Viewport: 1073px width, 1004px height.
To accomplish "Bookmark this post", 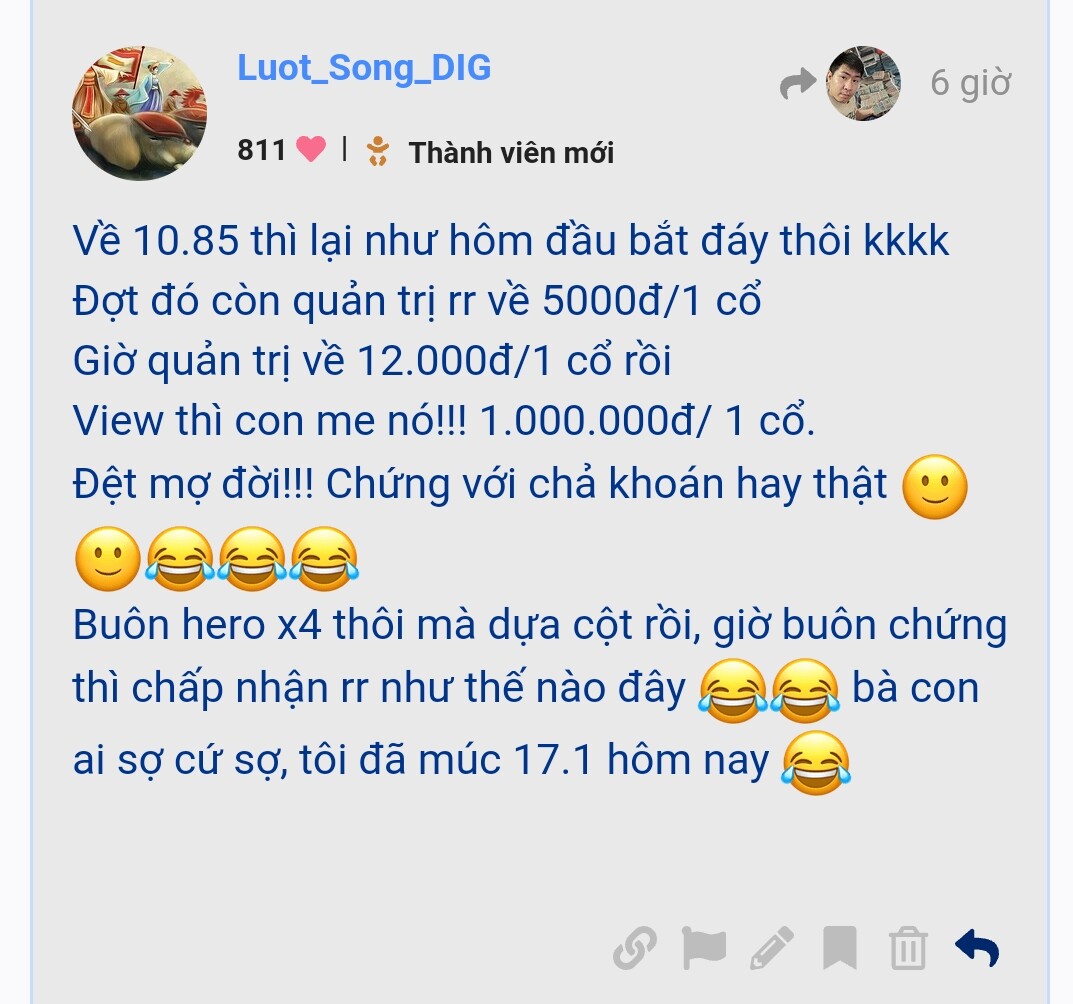I will (x=839, y=946).
